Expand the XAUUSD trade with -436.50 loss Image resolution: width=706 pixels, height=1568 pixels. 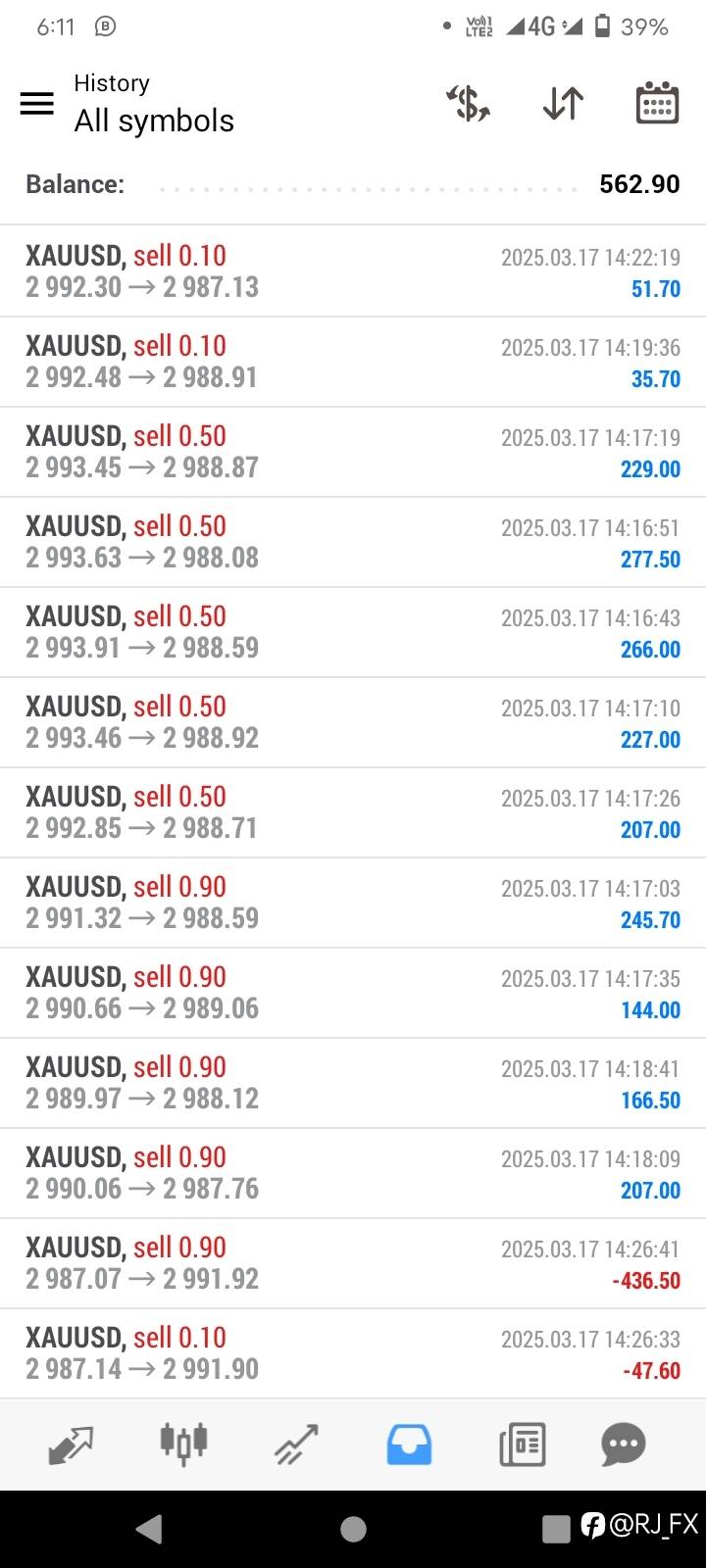point(353,1263)
